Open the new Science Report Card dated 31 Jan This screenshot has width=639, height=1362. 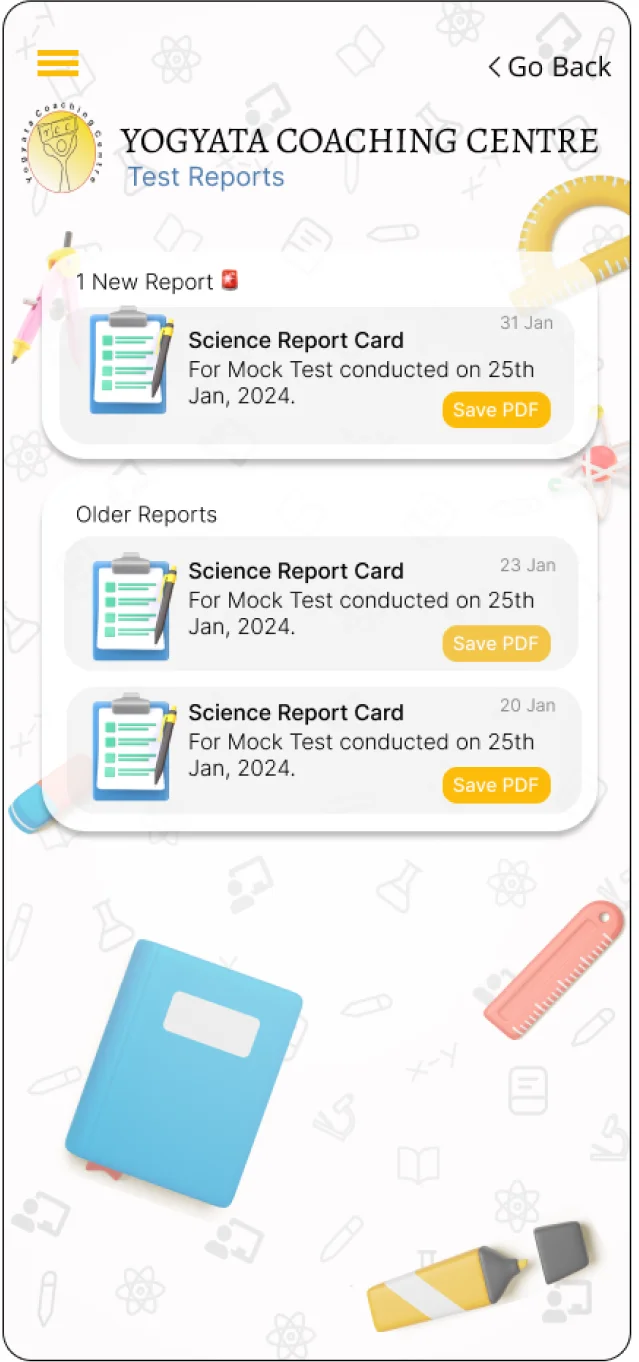point(296,340)
